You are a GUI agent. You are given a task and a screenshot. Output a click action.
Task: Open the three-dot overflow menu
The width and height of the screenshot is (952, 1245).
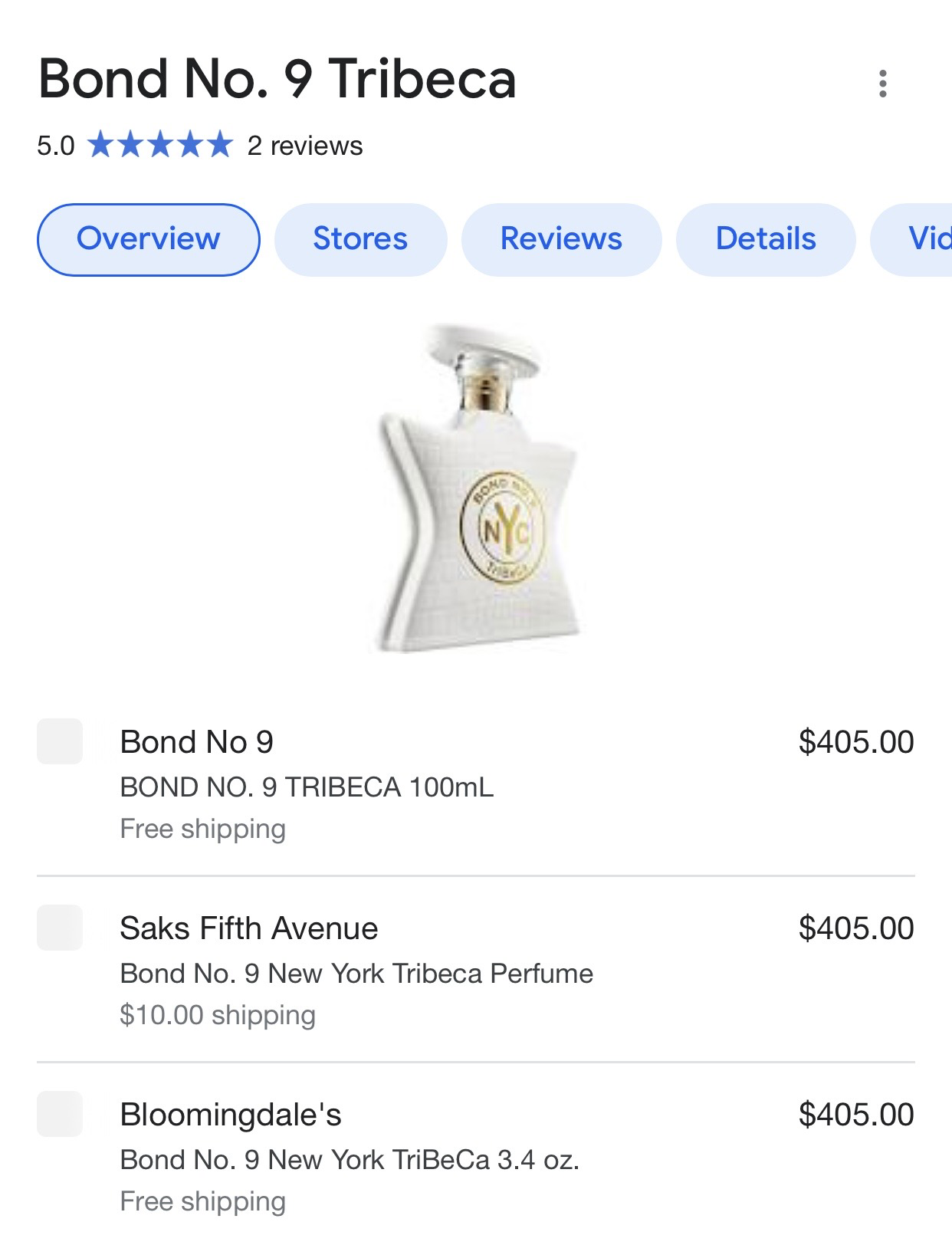point(882,84)
